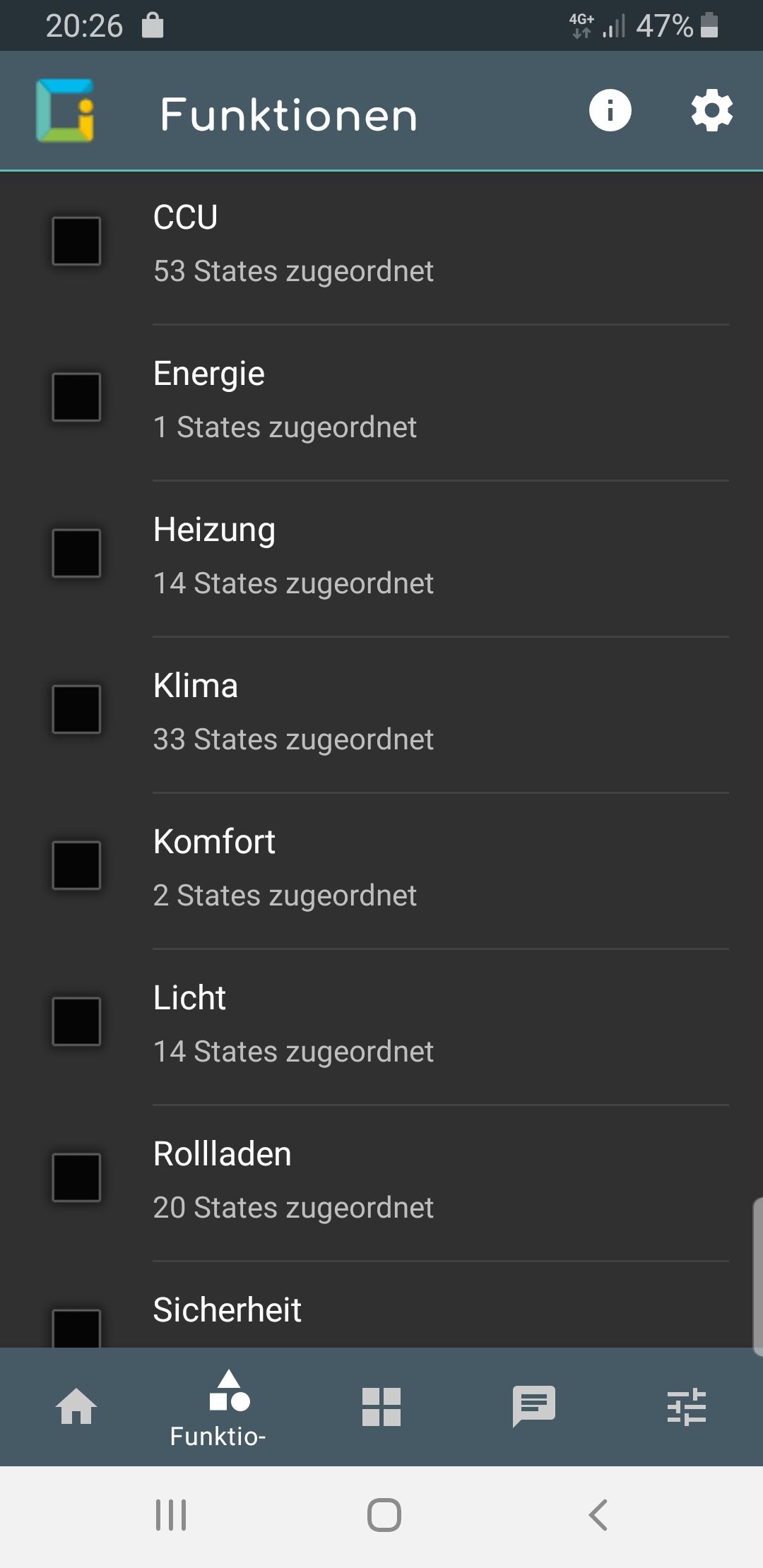763x1568 pixels.
Task: Select the Funktio- tab in bottom bar
Action: click(x=229, y=1408)
